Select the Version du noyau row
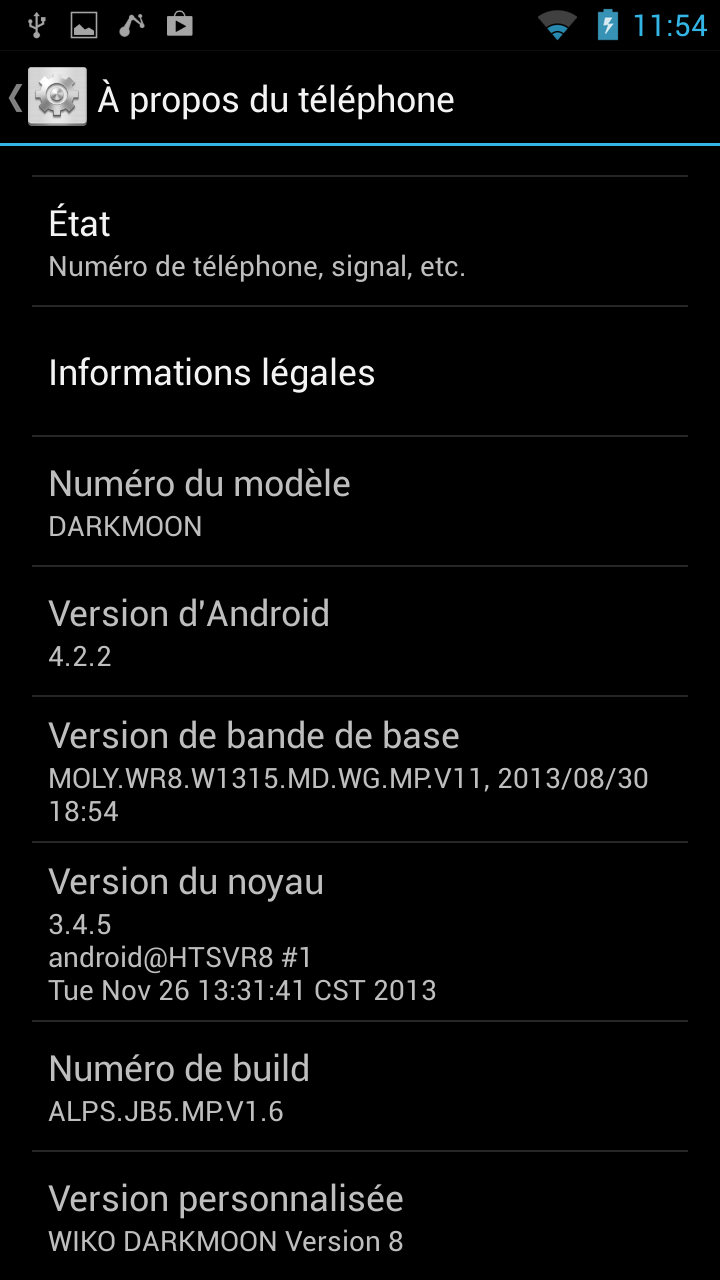 pyautogui.click(x=360, y=932)
